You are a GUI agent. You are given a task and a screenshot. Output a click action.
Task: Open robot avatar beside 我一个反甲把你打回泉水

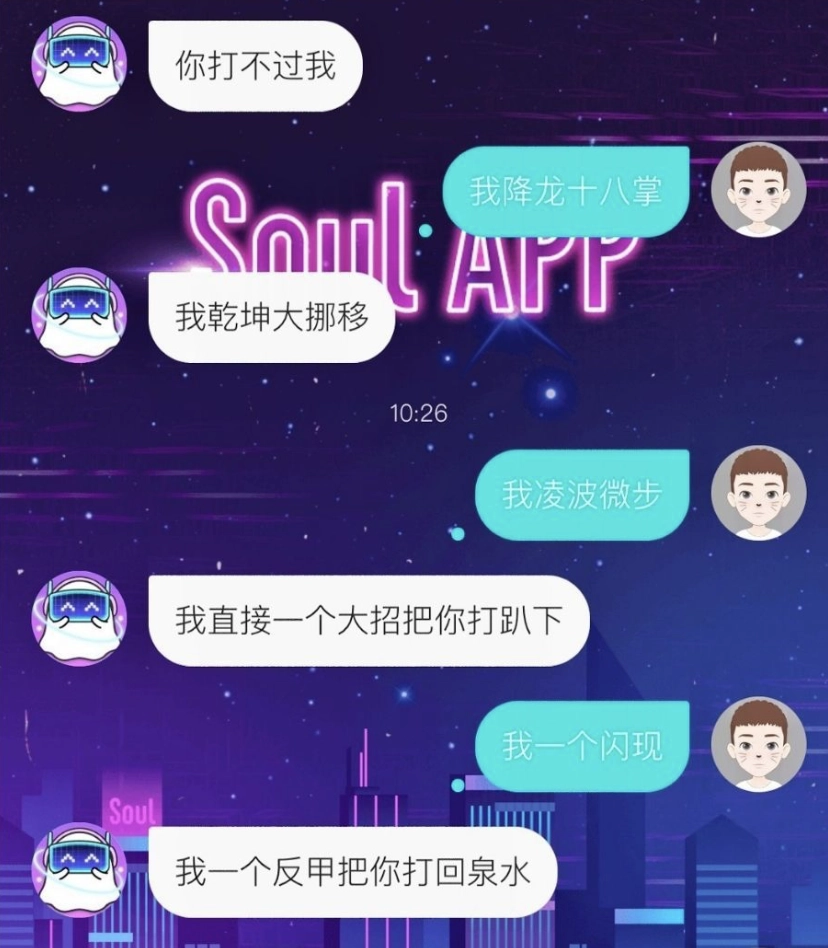click(80, 871)
